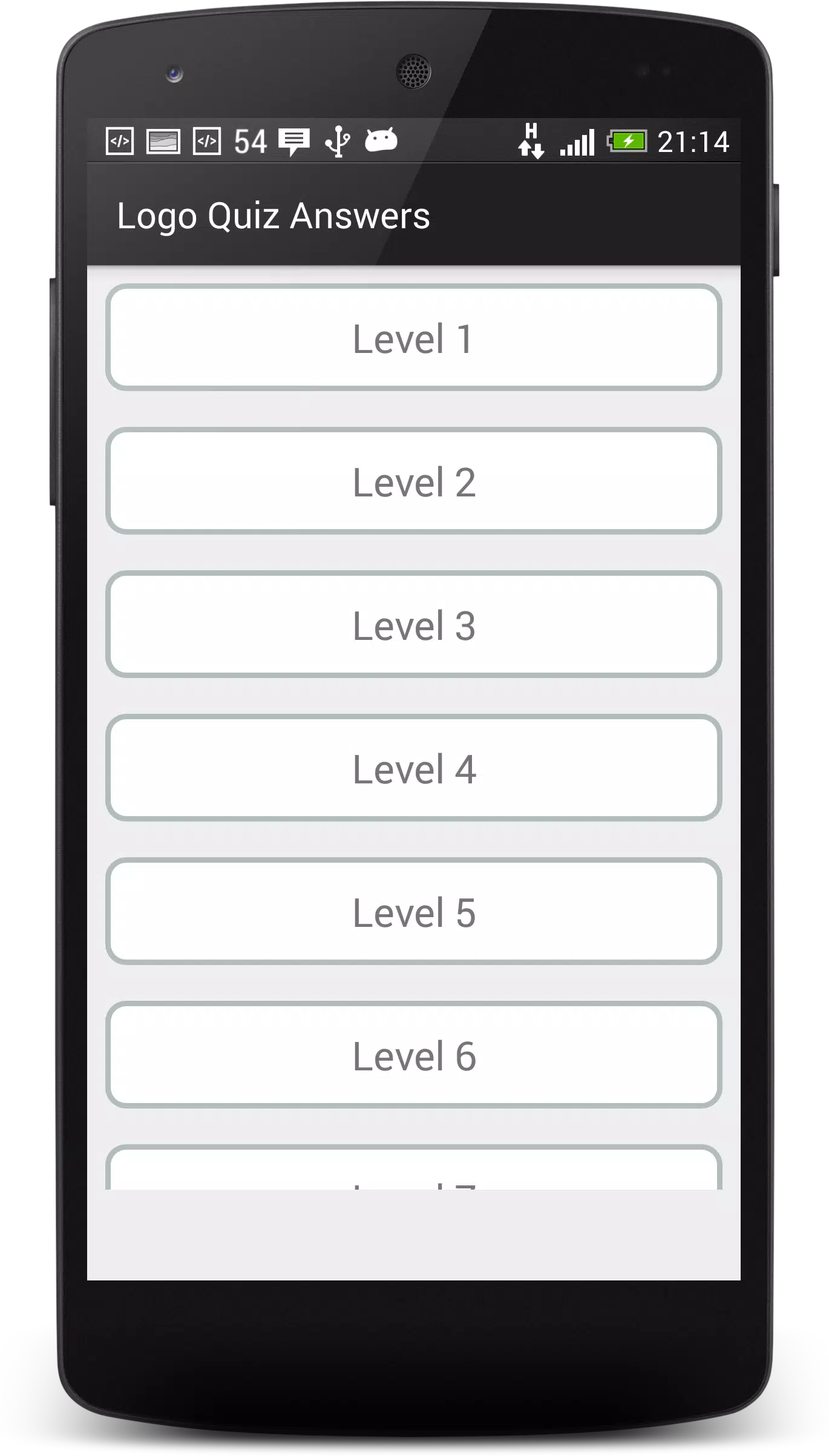This screenshot has height=1456, width=829.
Task: Tap the charging battery indicator
Action: (626, 141)
